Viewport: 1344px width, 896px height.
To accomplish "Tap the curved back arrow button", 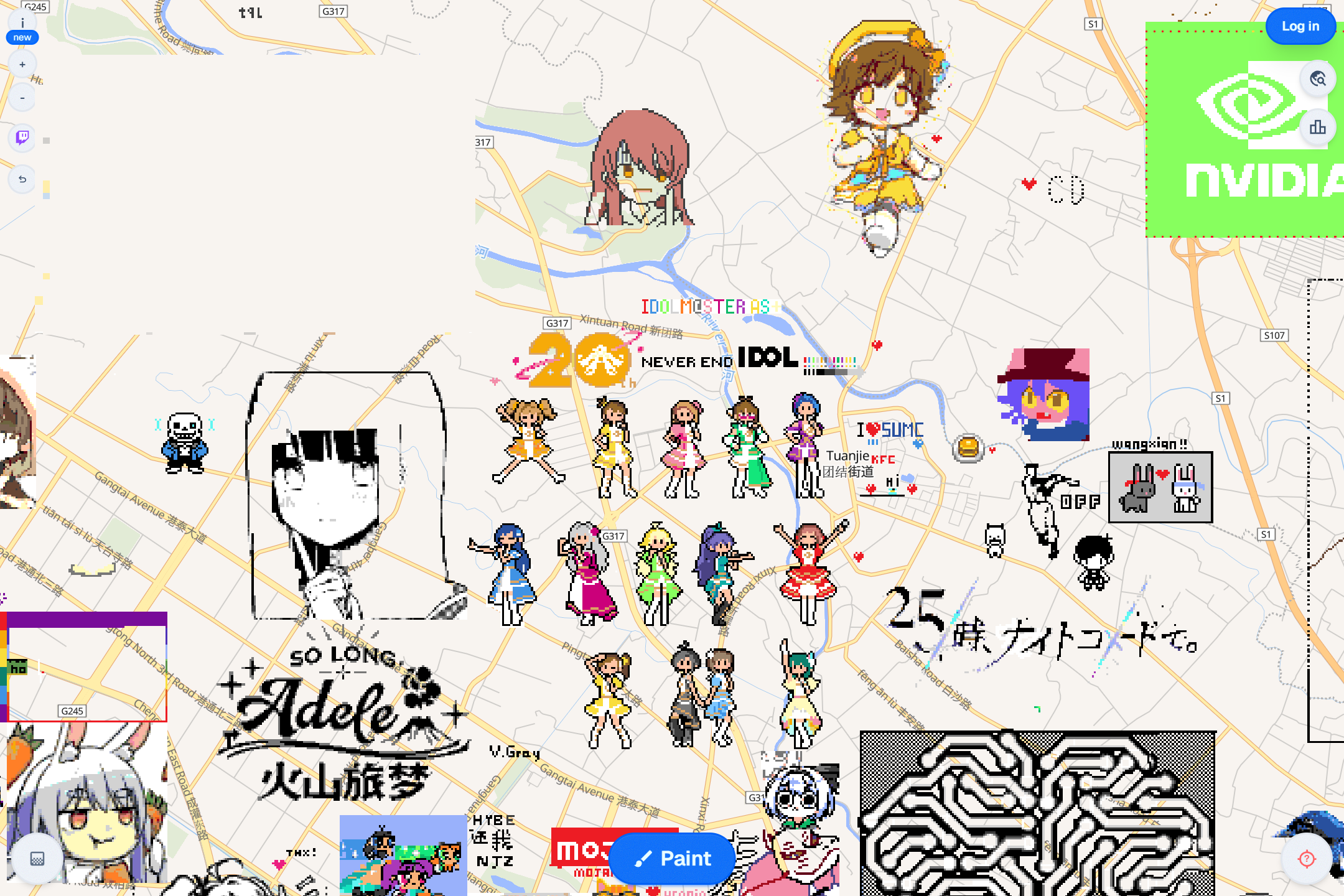I will coord(22,180).
